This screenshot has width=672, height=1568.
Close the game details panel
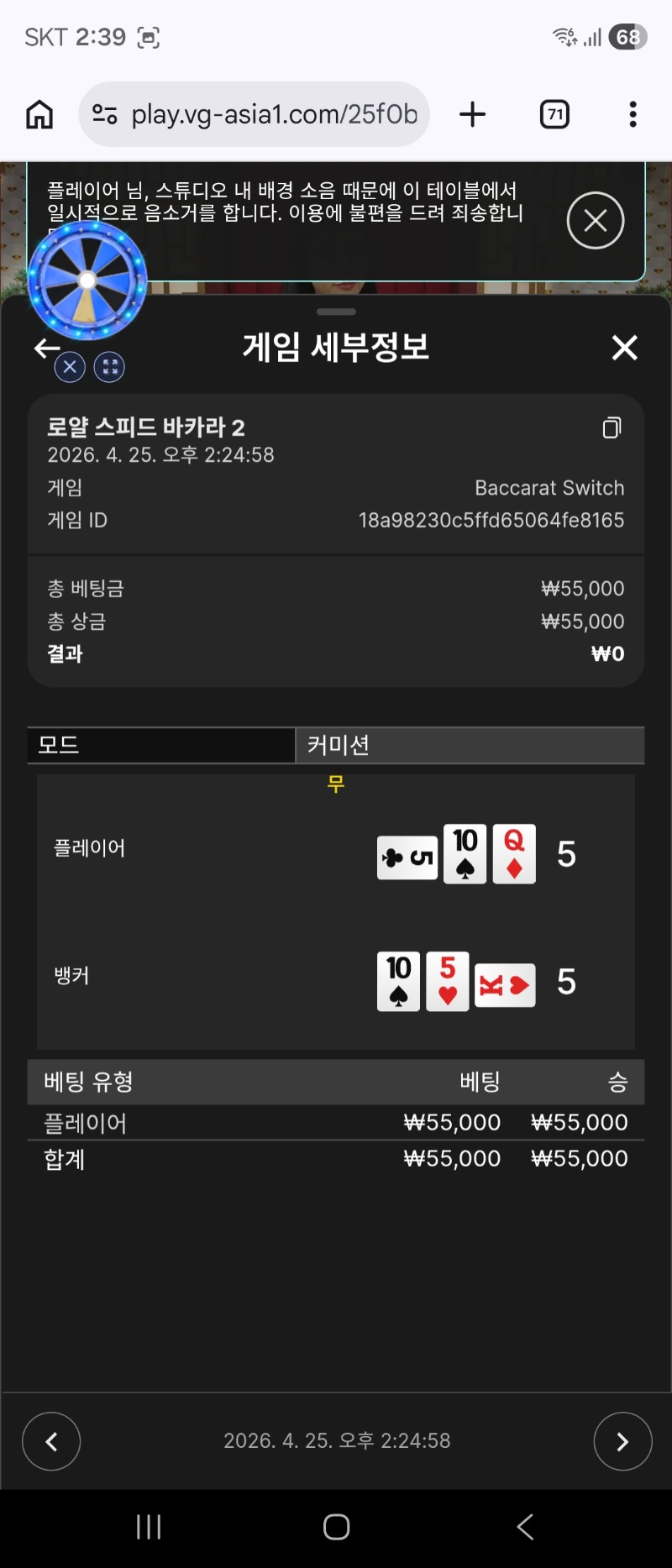click(624, 347)
